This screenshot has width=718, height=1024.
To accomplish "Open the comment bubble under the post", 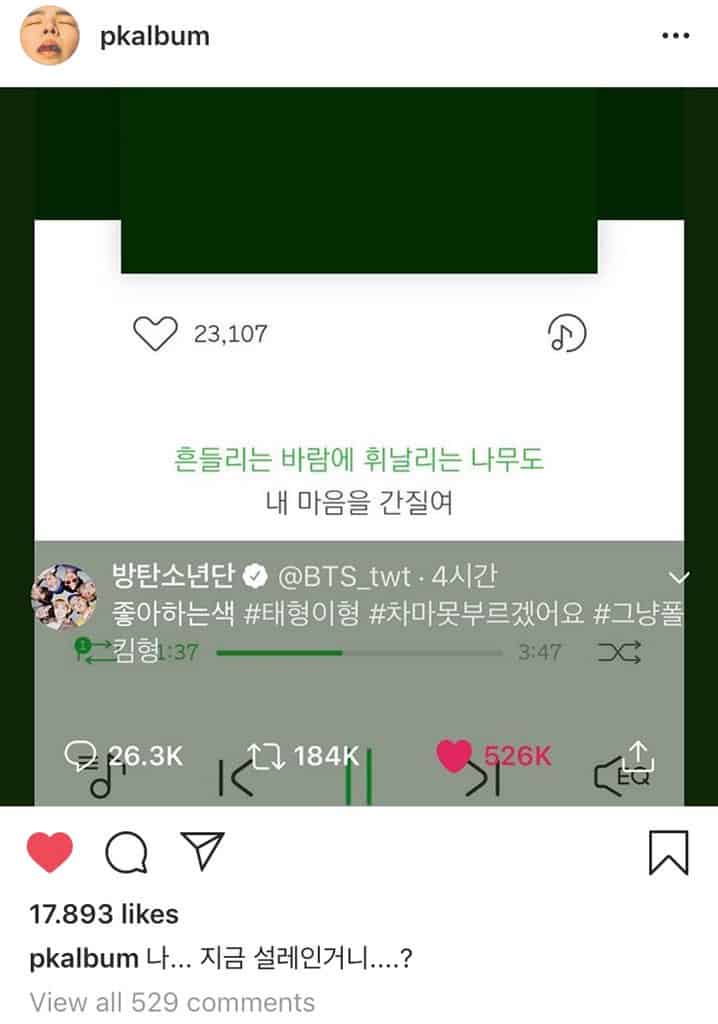I will [x=127, y=853].
